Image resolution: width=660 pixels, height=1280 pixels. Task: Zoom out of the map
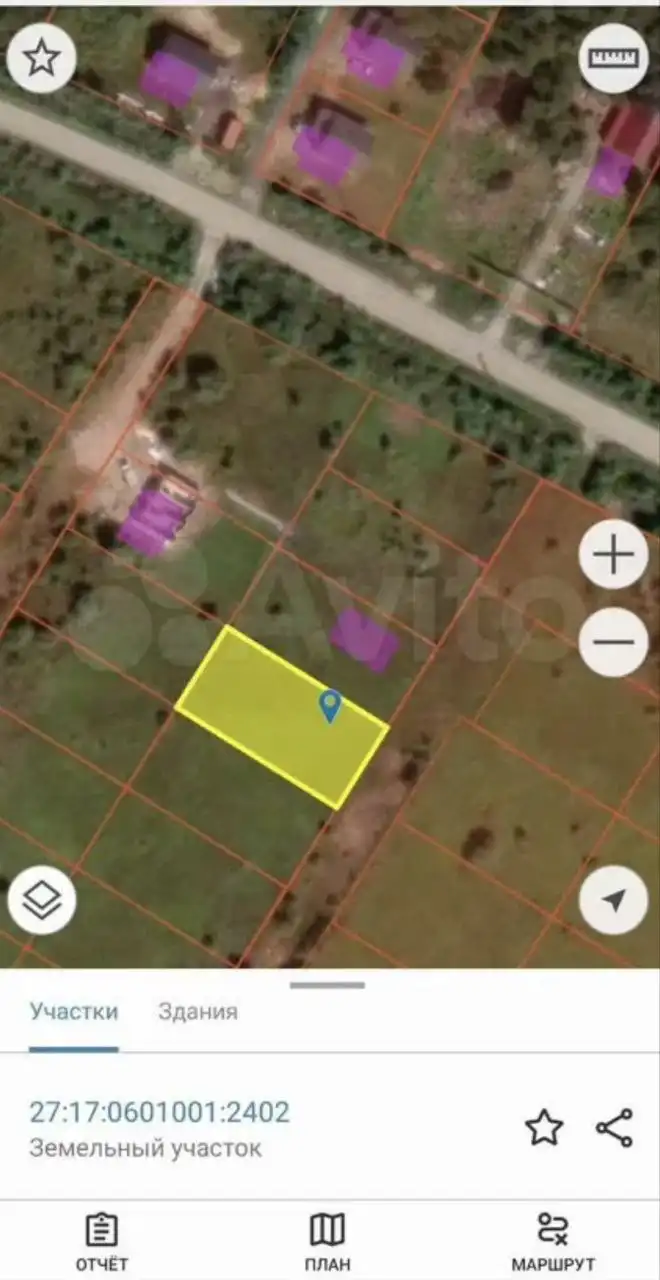coord(613,641)
